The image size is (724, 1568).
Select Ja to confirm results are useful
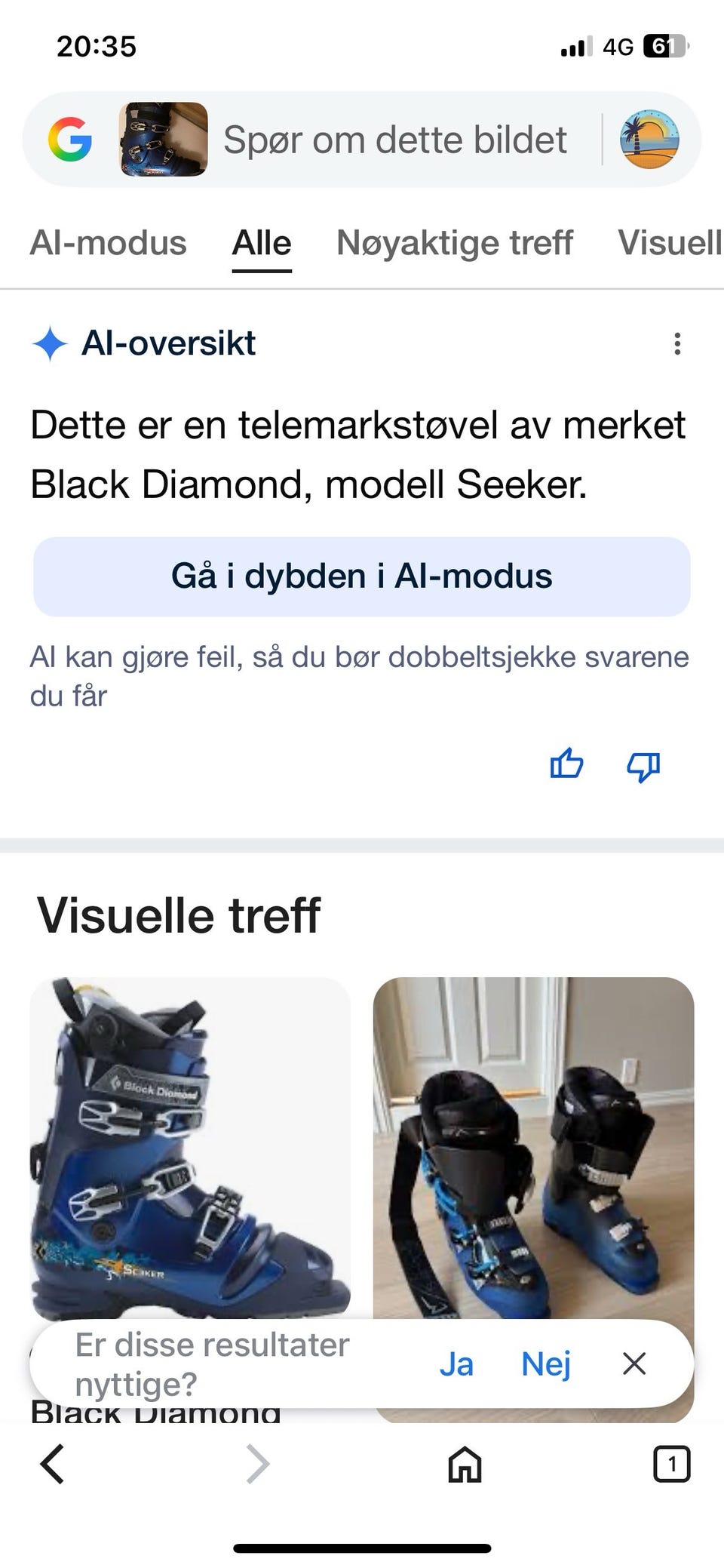(456, 1363)
